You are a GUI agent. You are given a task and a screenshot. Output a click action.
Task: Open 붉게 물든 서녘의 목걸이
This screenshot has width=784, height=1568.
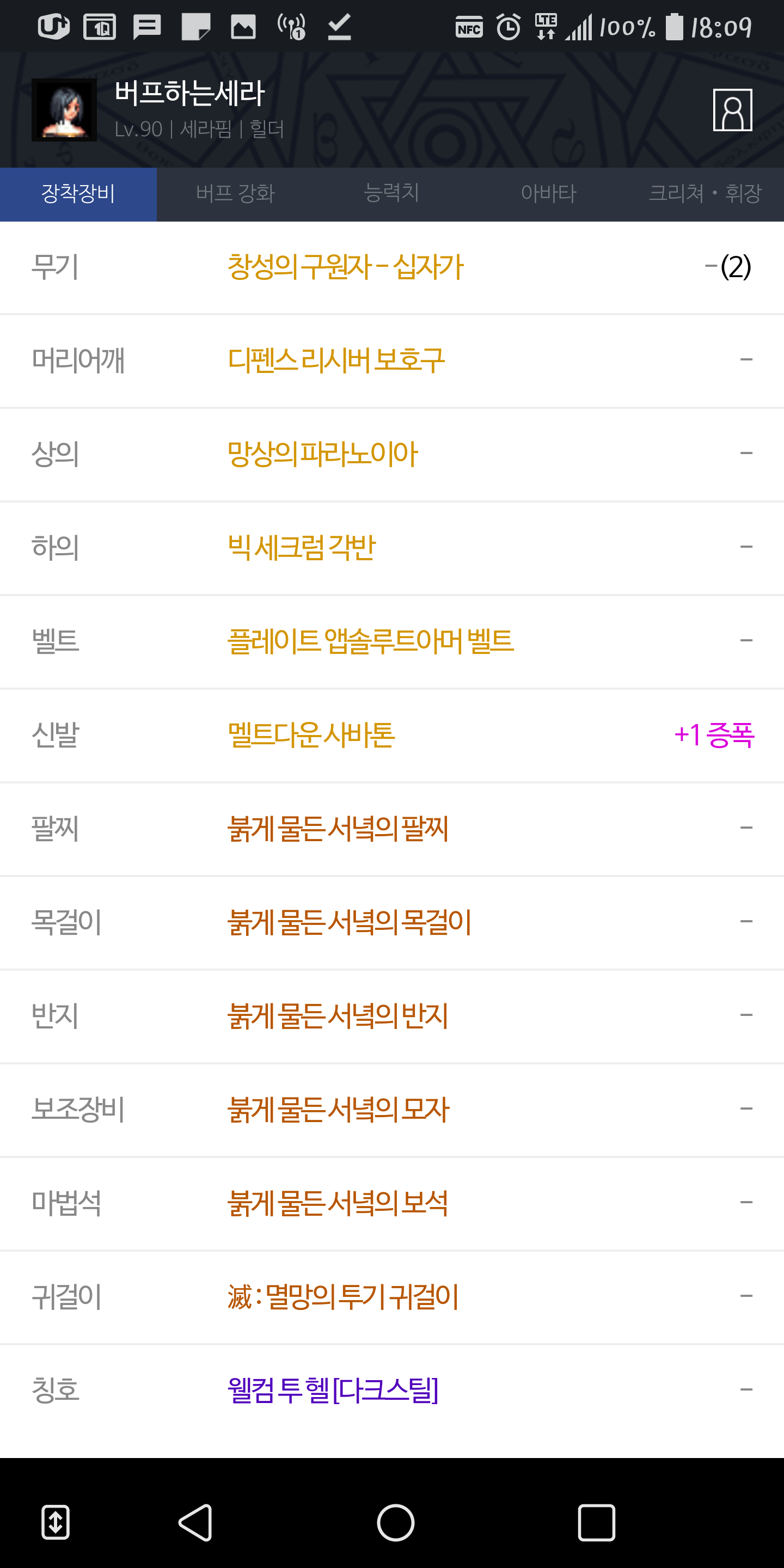tap(392, 923)
